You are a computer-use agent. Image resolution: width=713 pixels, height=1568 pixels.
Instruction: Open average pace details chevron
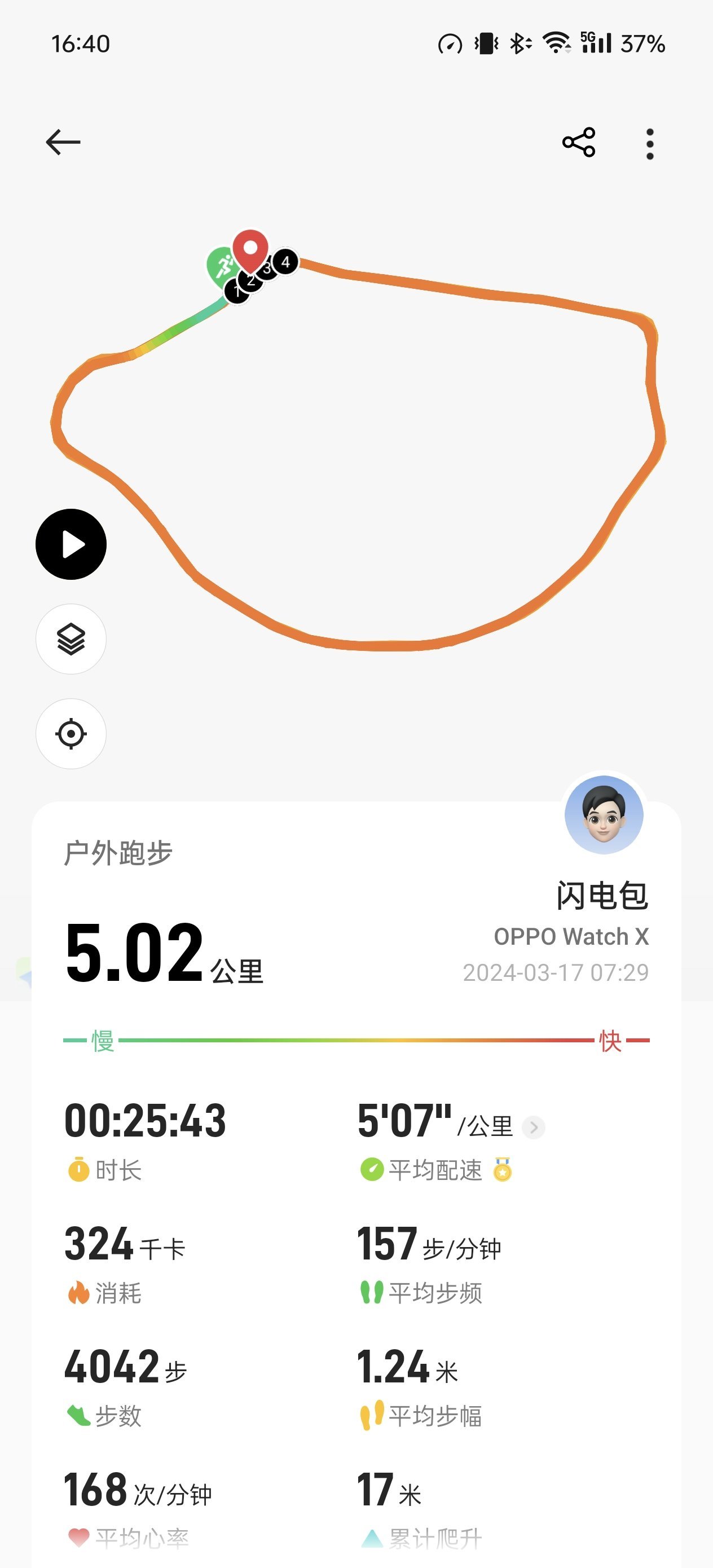[x=534, y=1127]
